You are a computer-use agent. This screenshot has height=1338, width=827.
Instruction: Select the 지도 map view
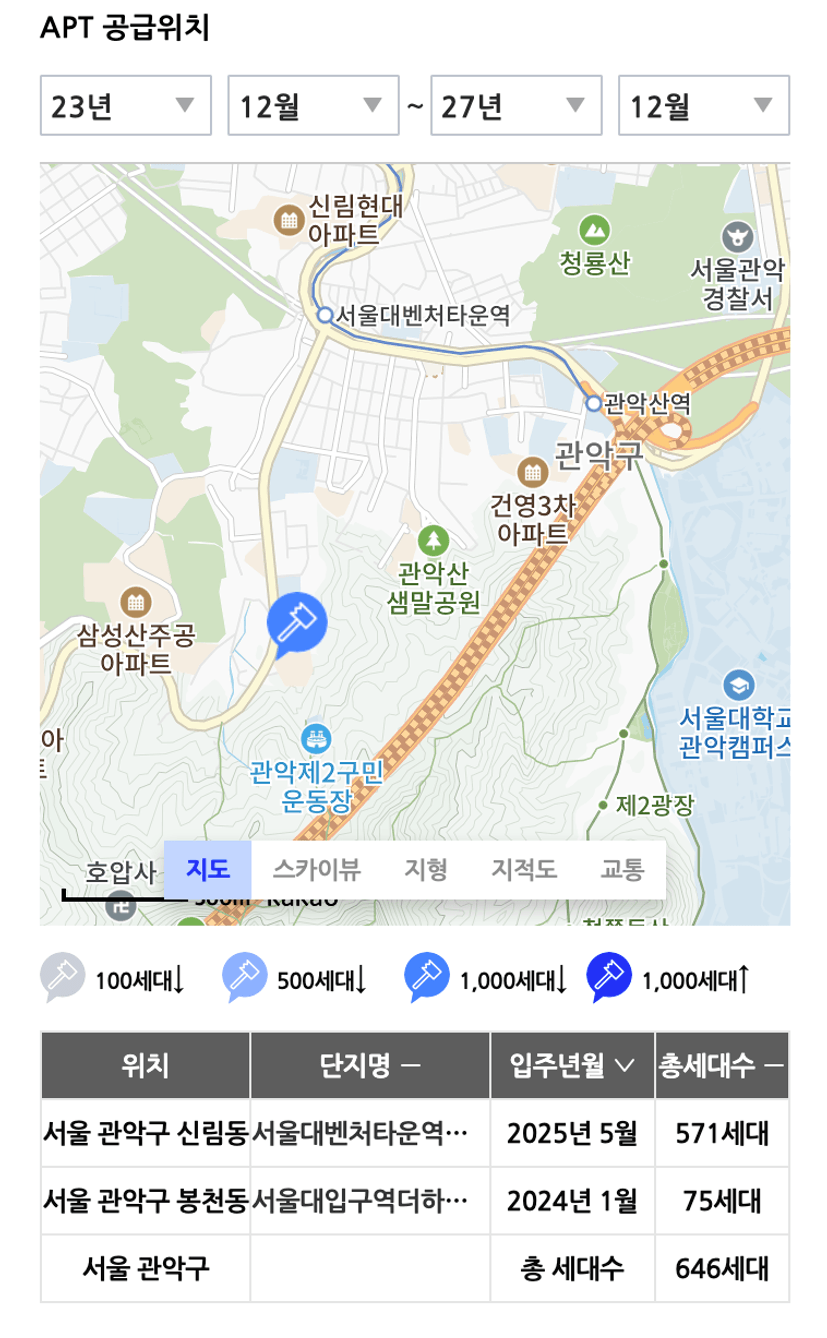point(208,869)
